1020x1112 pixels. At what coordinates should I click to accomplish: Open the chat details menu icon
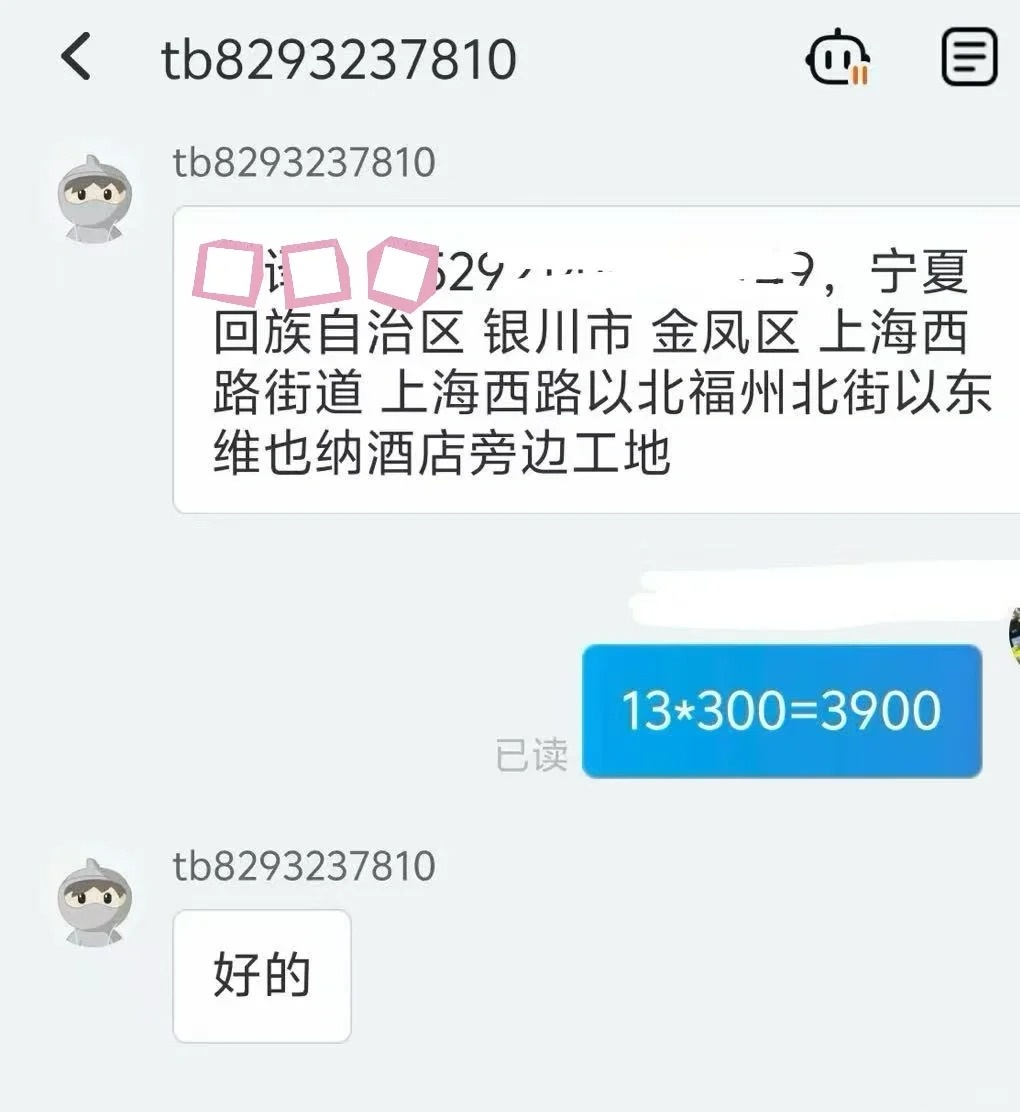(x=969, y=57)
